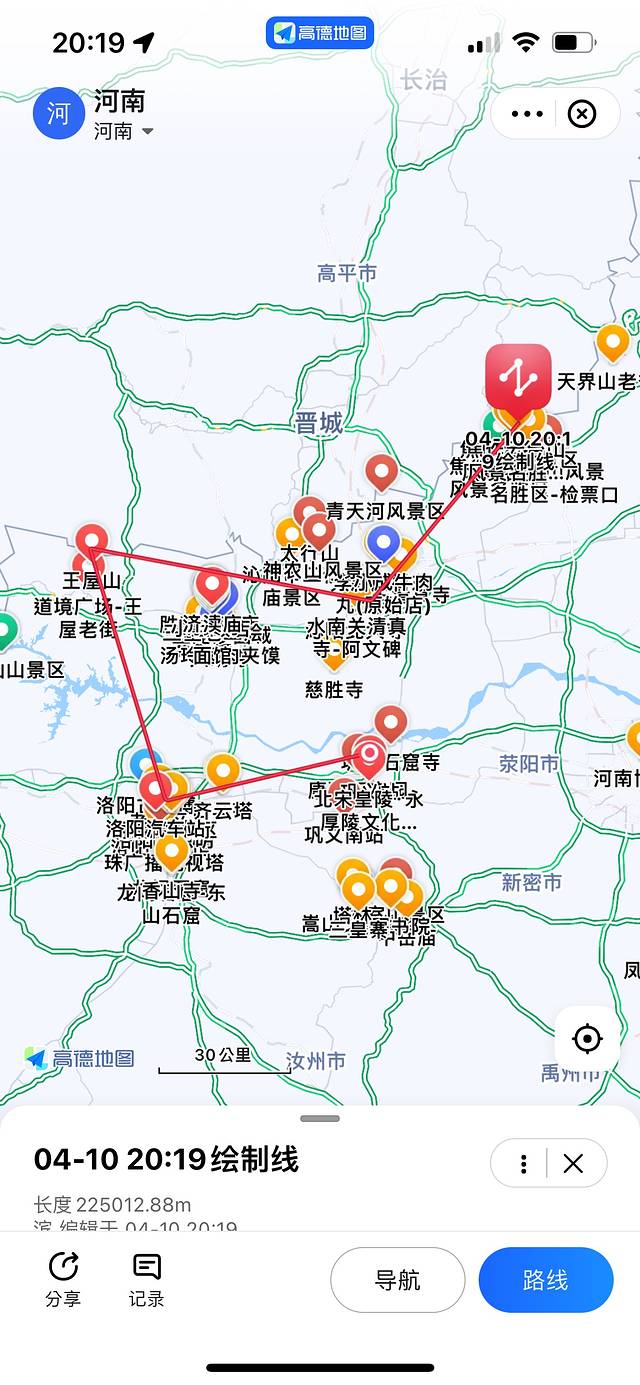Dismiss the 绘制线 info panel

[573, 1163]
